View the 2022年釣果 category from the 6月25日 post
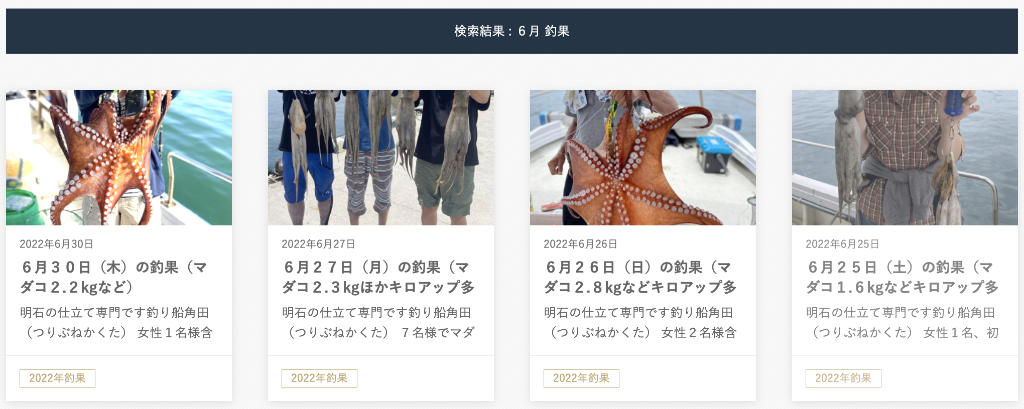1024x409 pixels. 844,378
